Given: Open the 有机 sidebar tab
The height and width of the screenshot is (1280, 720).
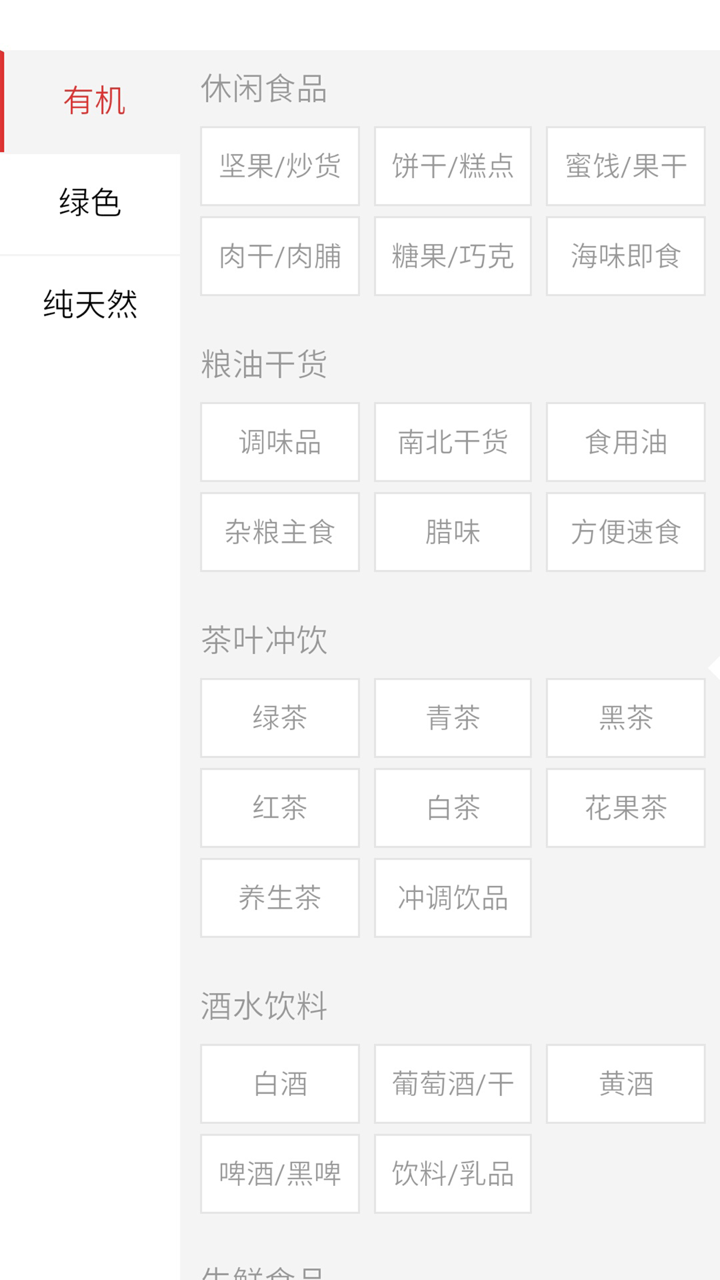Looking at the screenshot, I should click(93, 101).
